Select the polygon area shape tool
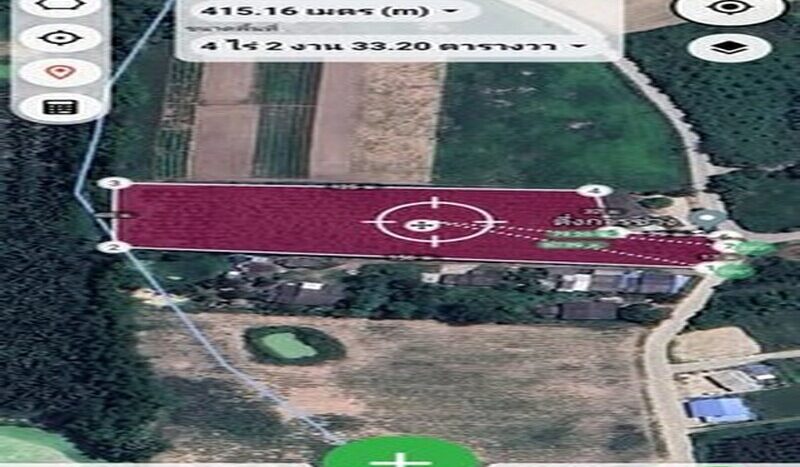The width and height of the screenshot is (800, 467). coord(61,6)
